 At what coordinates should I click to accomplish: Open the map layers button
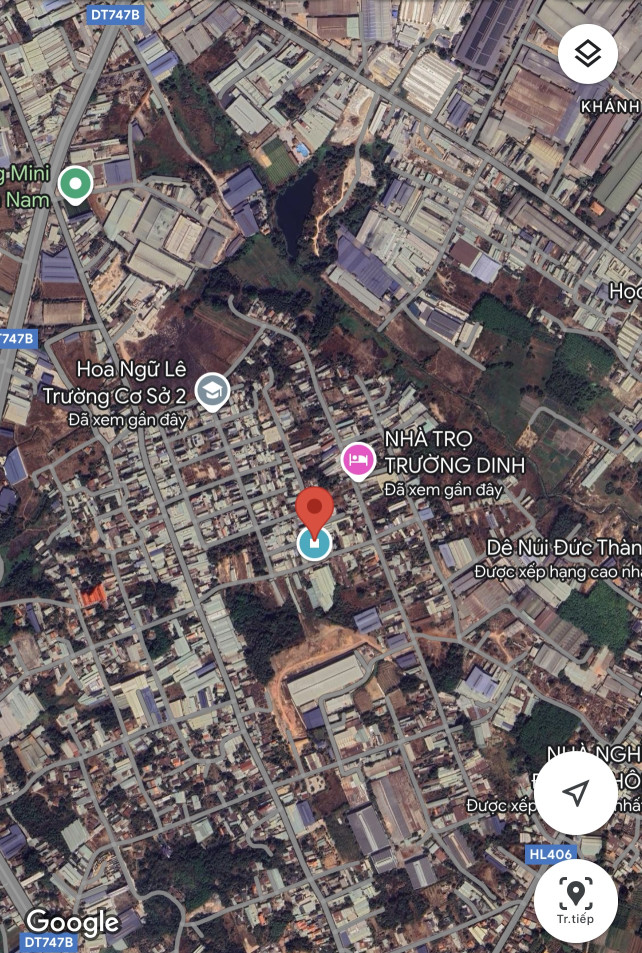588,54
